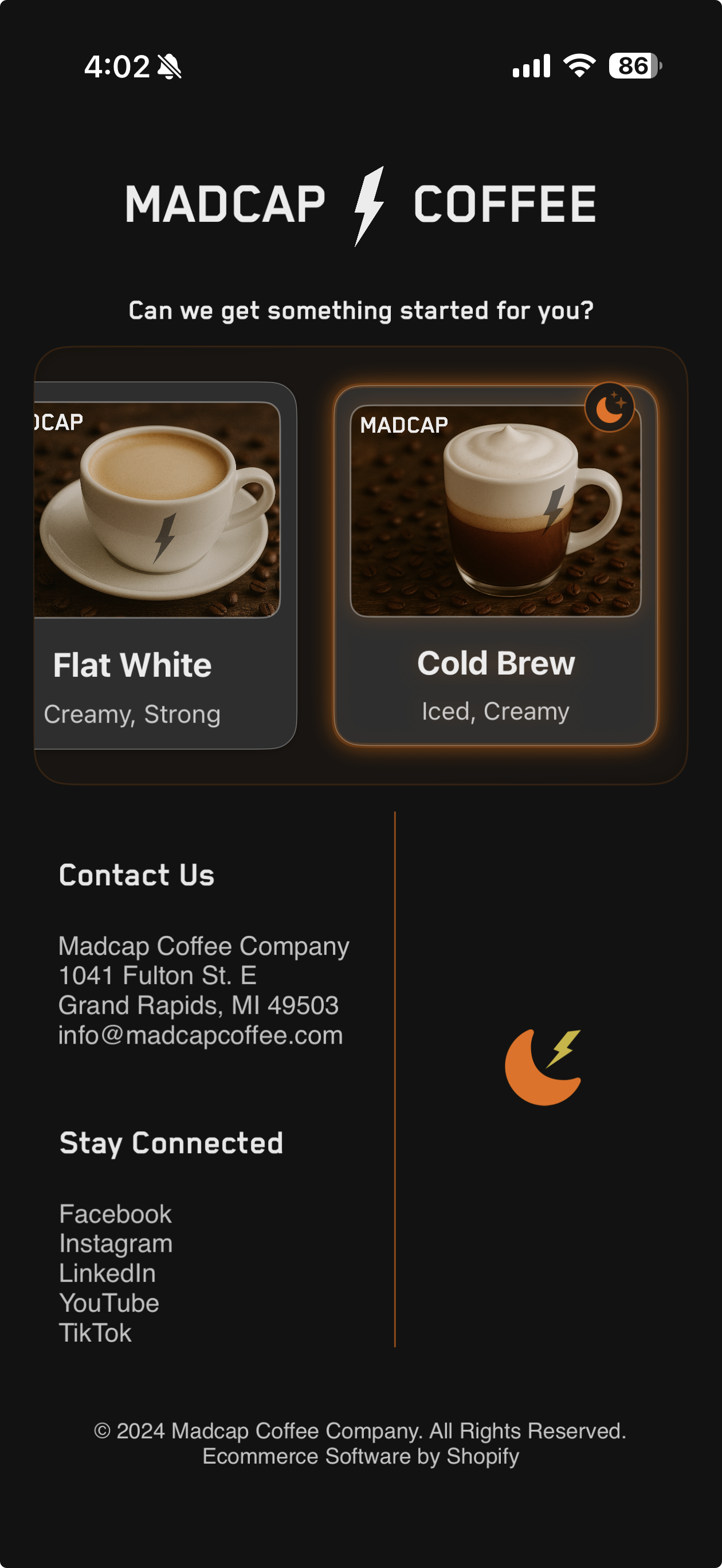This screenshot has height=1568, width=722.
Task: Open the LinkedIn link
Action: (x=107, y=1273)
